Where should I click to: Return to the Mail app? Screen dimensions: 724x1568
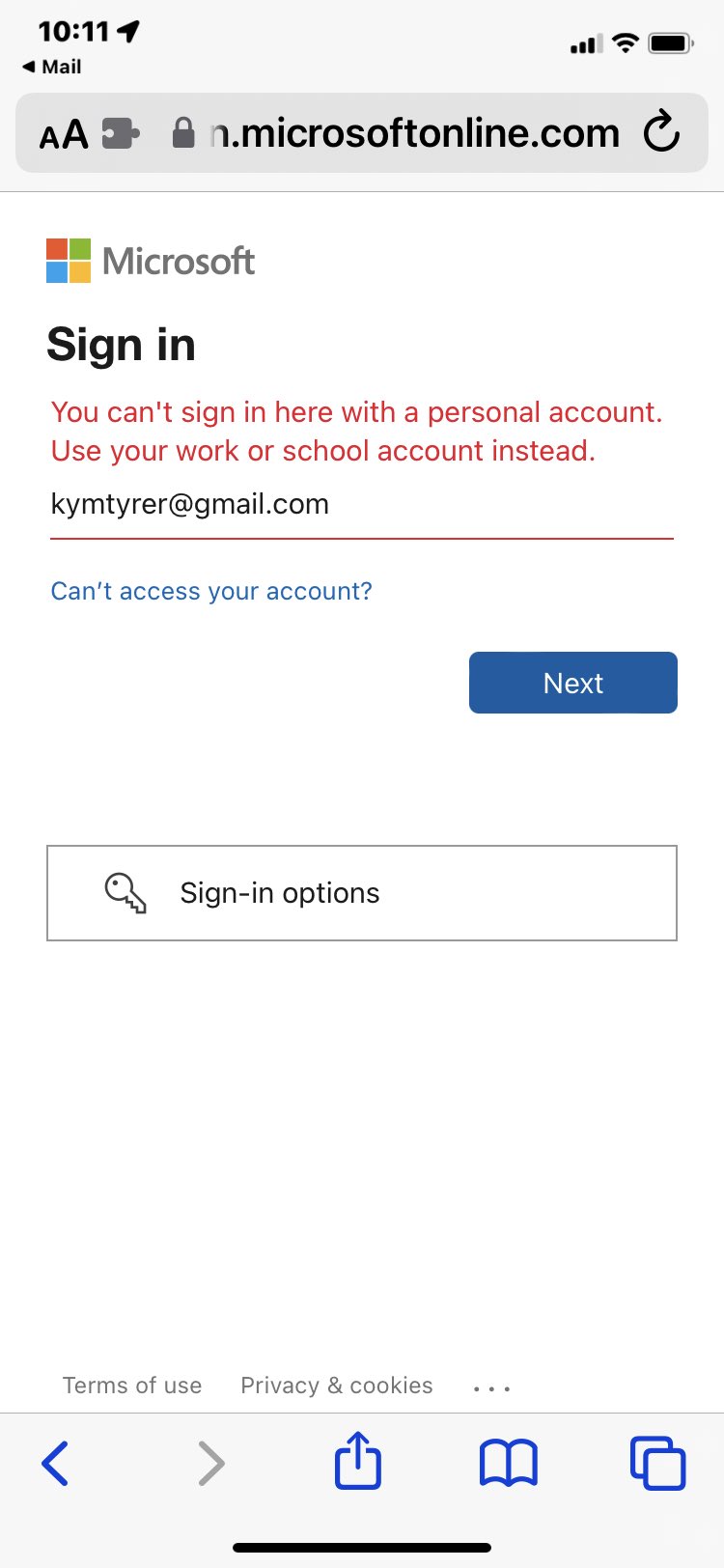pos(52,67)
